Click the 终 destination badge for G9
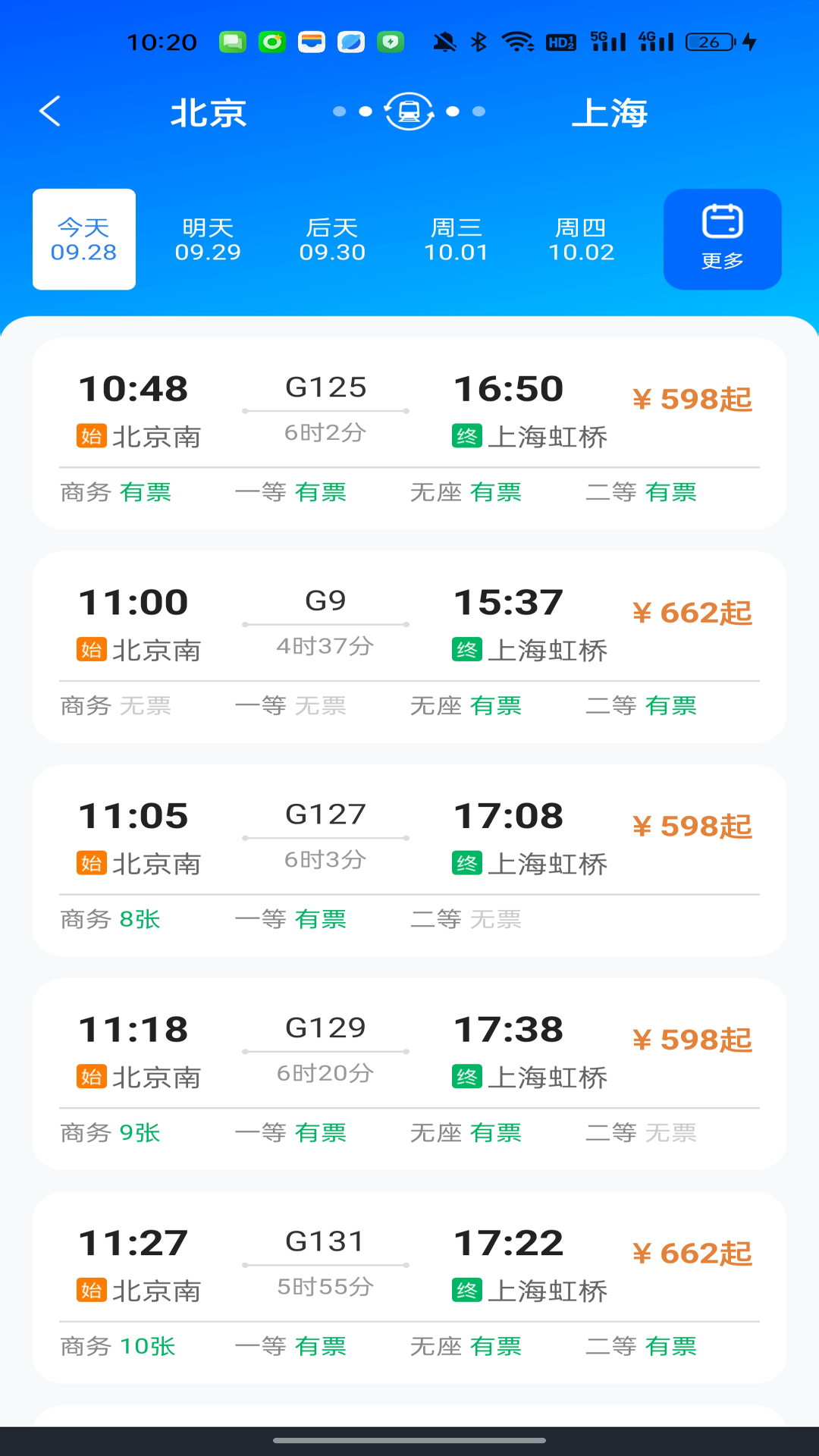This screenshot has height=1456, width=819. [x=468, y=650]
